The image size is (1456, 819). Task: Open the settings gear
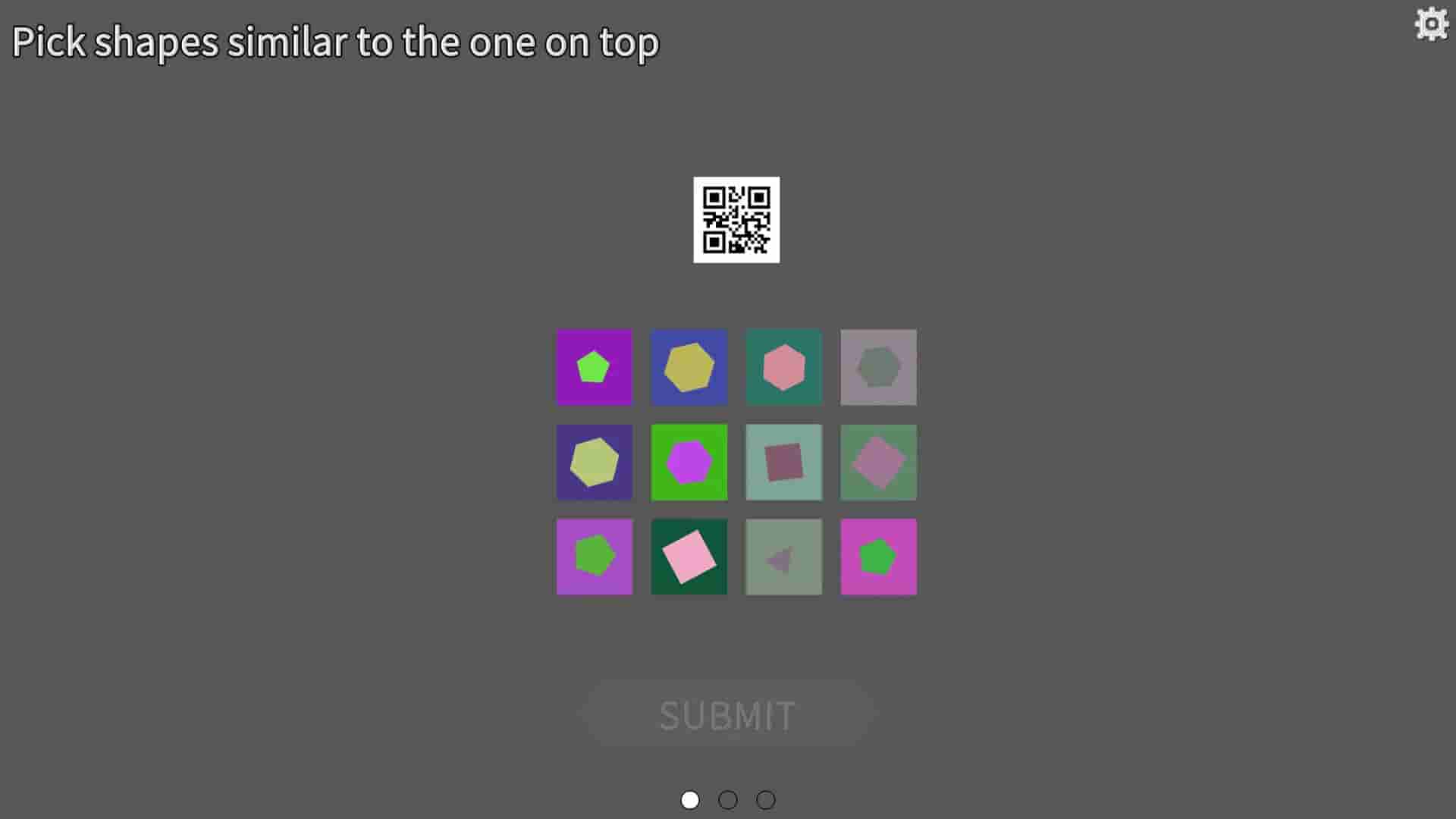pos(1431,24)
